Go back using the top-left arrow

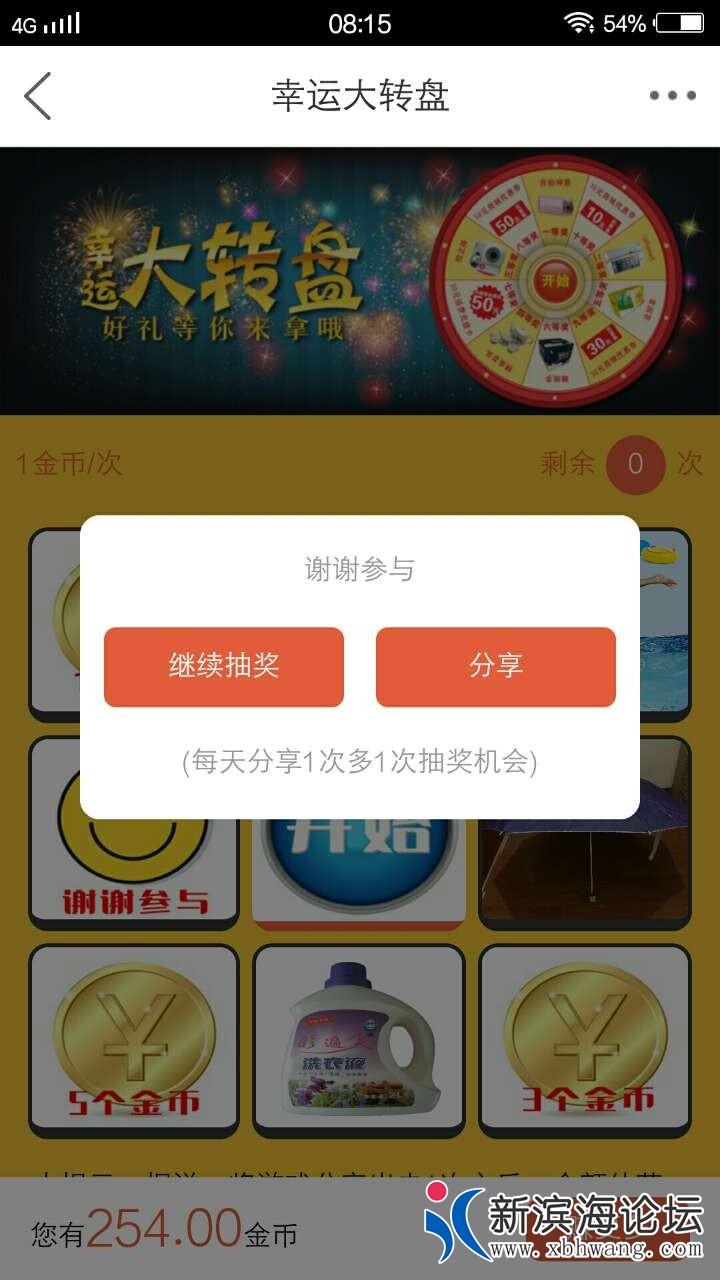38,96
